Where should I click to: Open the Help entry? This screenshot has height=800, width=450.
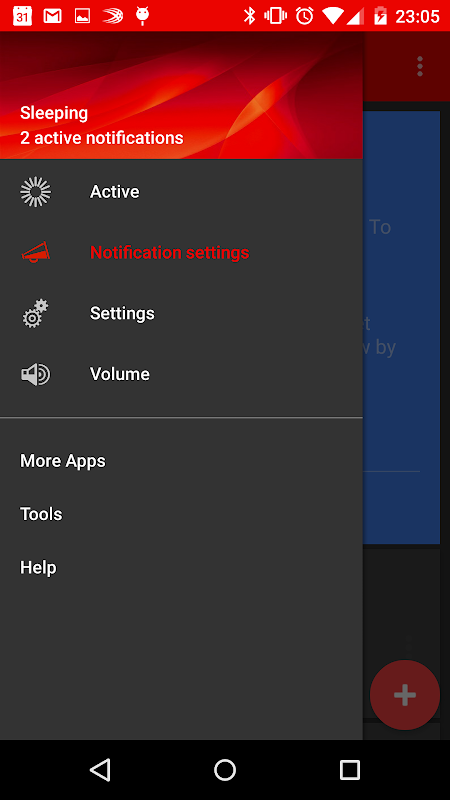click(181, 567)
